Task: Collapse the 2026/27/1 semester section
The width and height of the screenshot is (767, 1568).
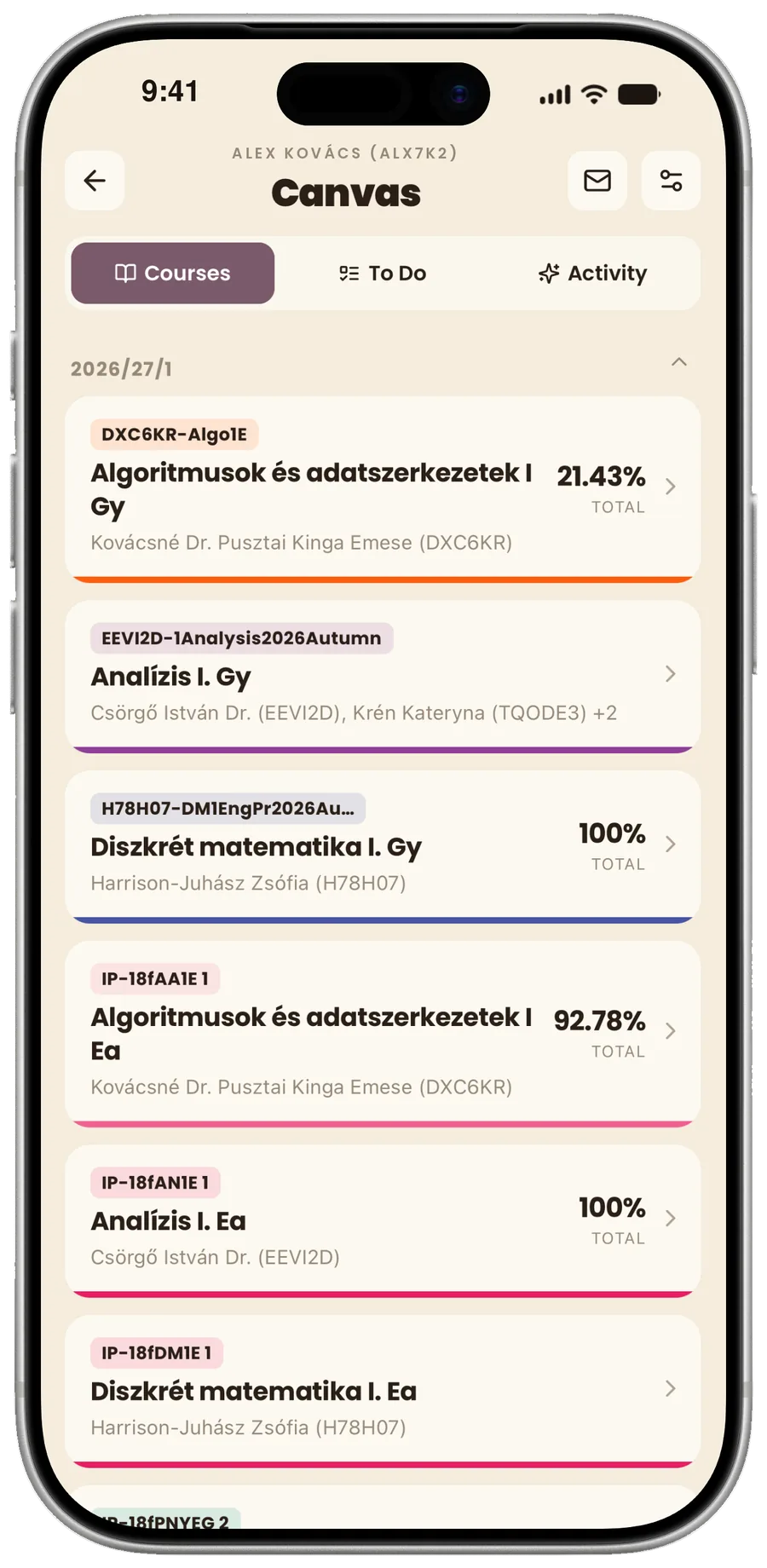Action: [x=679, y=362]
